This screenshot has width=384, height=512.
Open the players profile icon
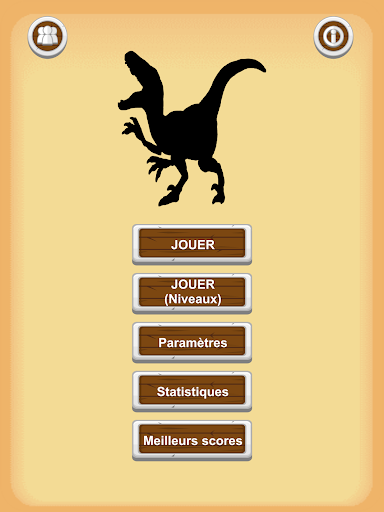[47, 37]
